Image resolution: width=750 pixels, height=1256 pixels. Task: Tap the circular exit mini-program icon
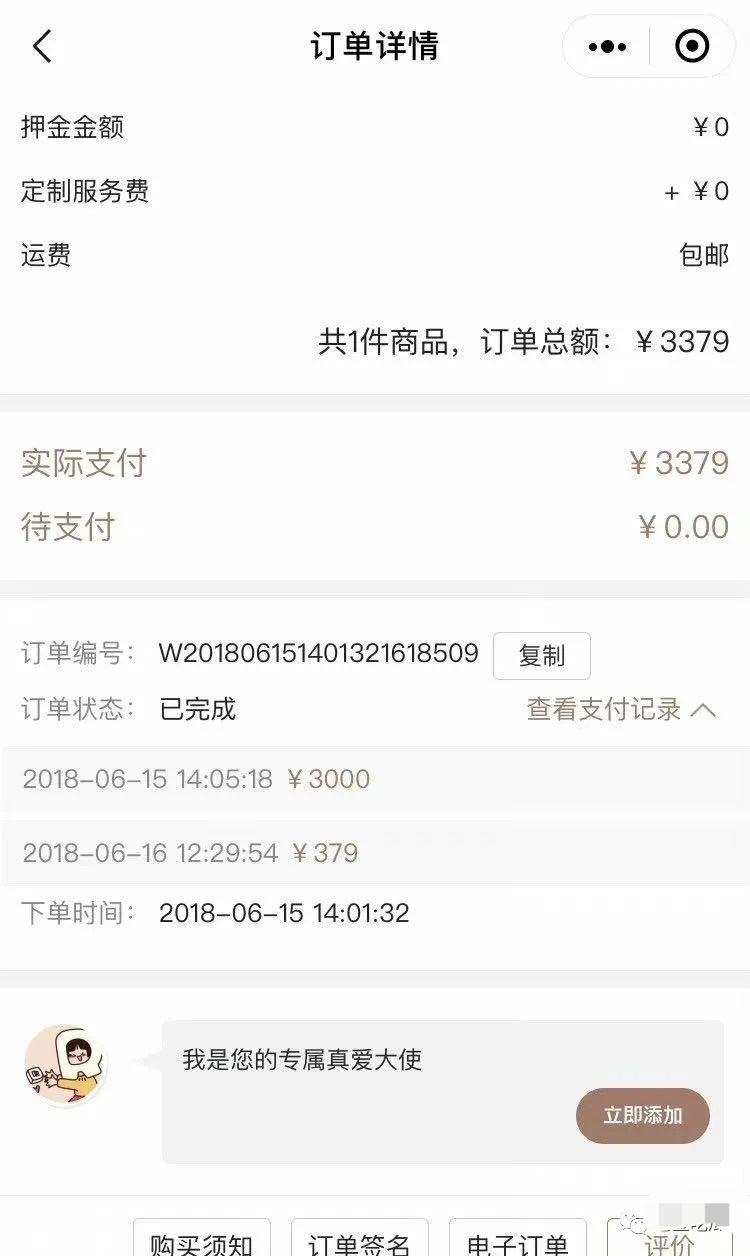click(694, 46)
